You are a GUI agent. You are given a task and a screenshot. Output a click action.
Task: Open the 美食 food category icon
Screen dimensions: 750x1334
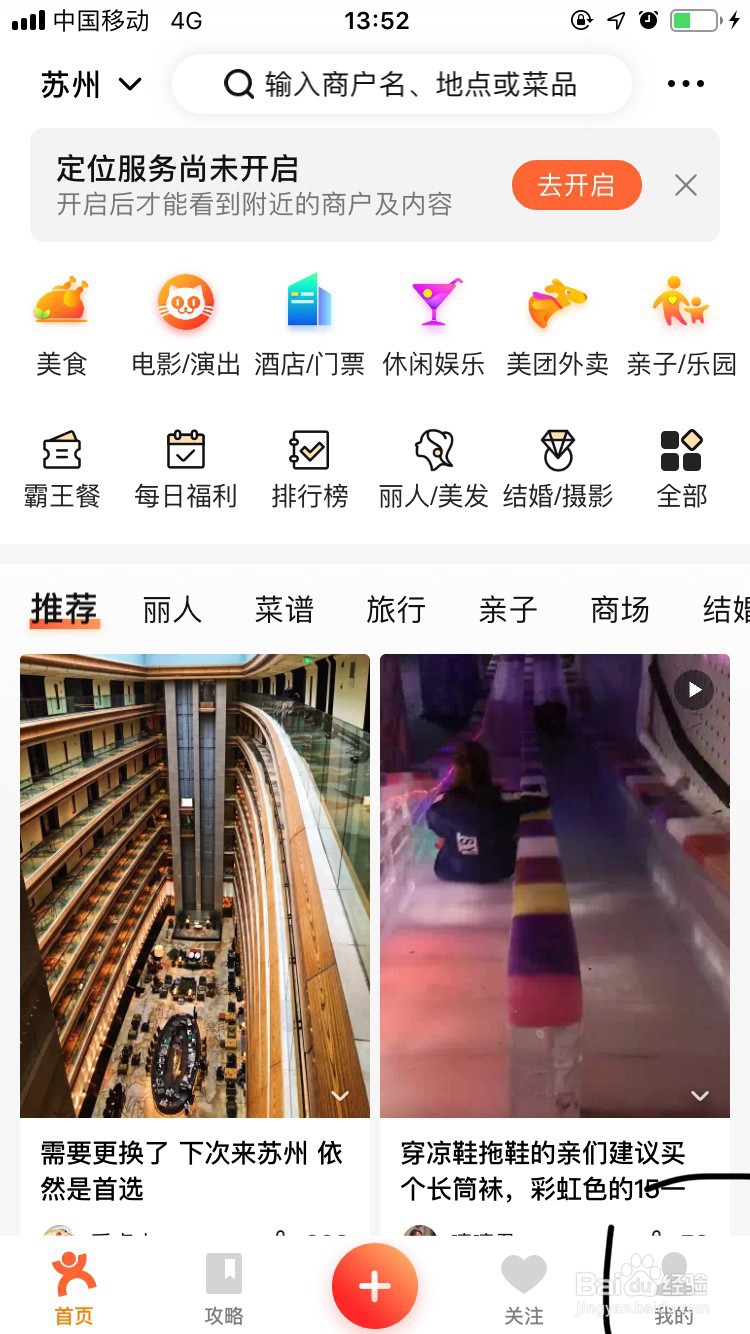[62, 320]
